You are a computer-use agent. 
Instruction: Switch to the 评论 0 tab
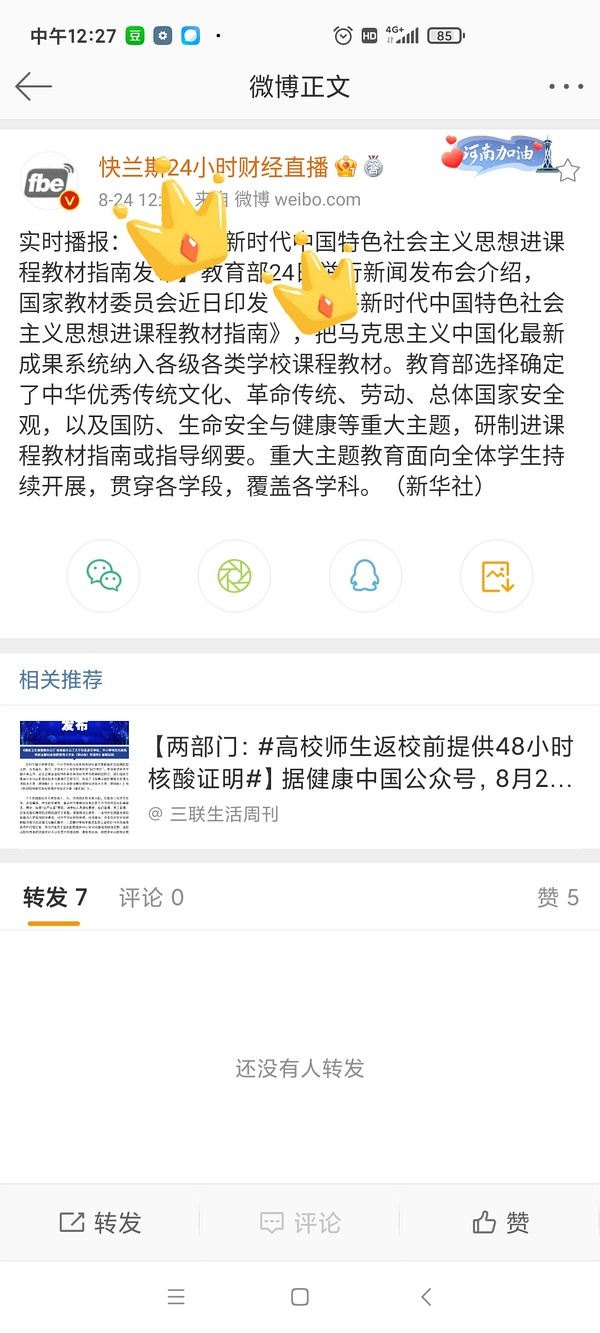point(151,897)
